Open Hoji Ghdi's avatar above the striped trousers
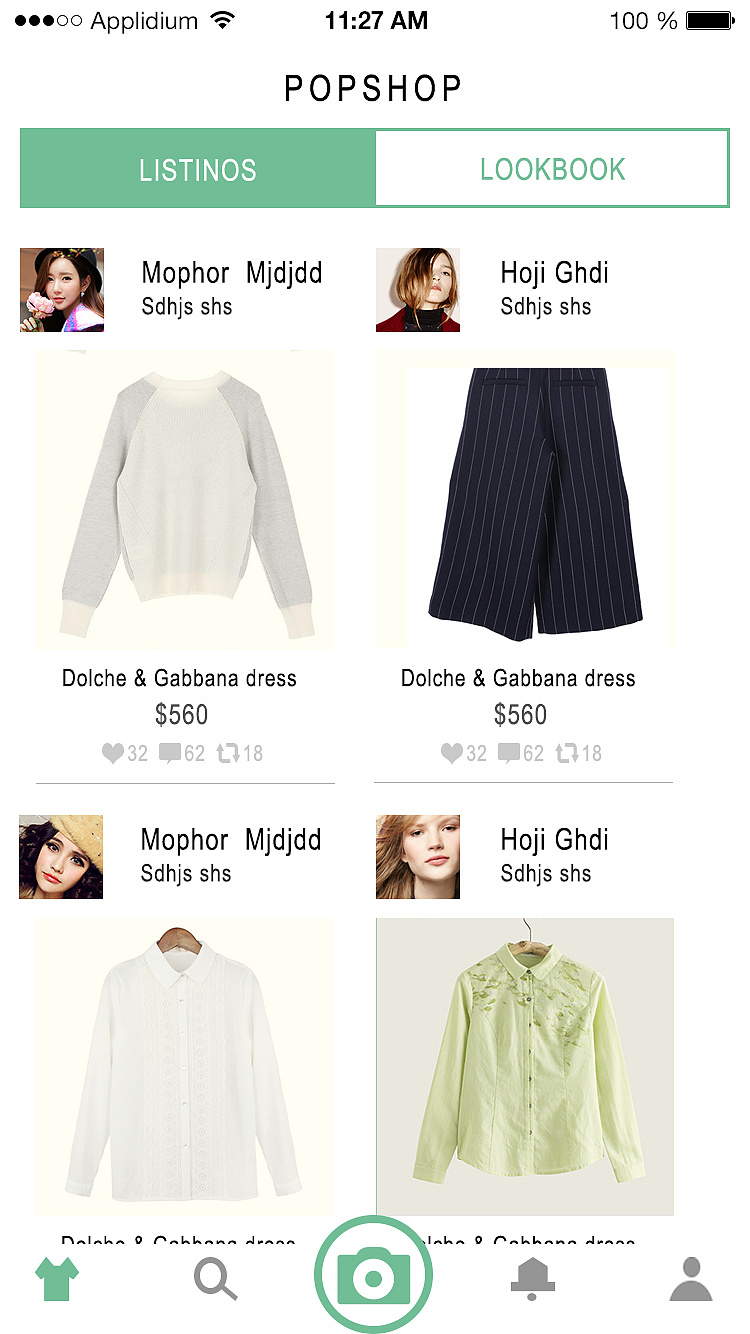The image size is (750, 1334). [x=418, y=290]
